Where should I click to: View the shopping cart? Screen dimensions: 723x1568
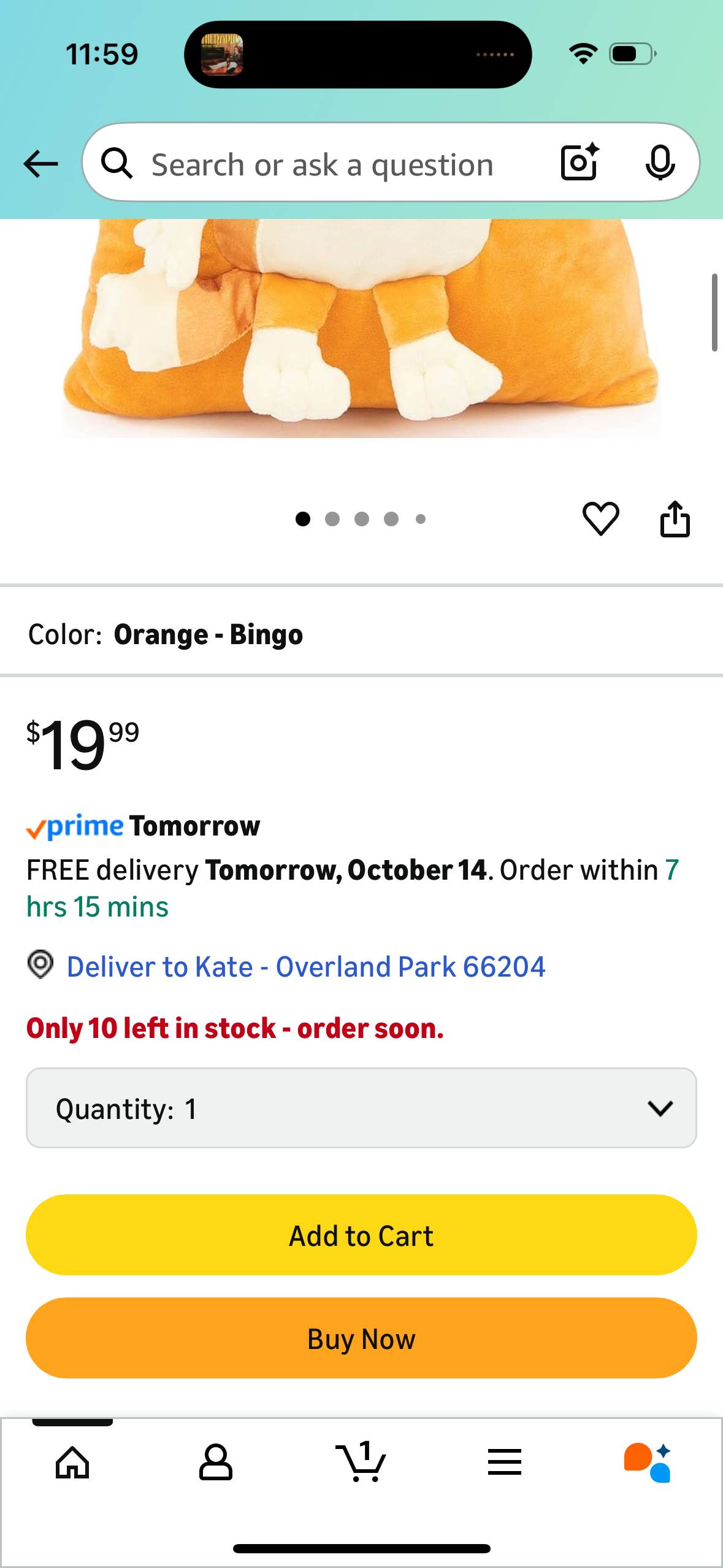point(361,1462)
